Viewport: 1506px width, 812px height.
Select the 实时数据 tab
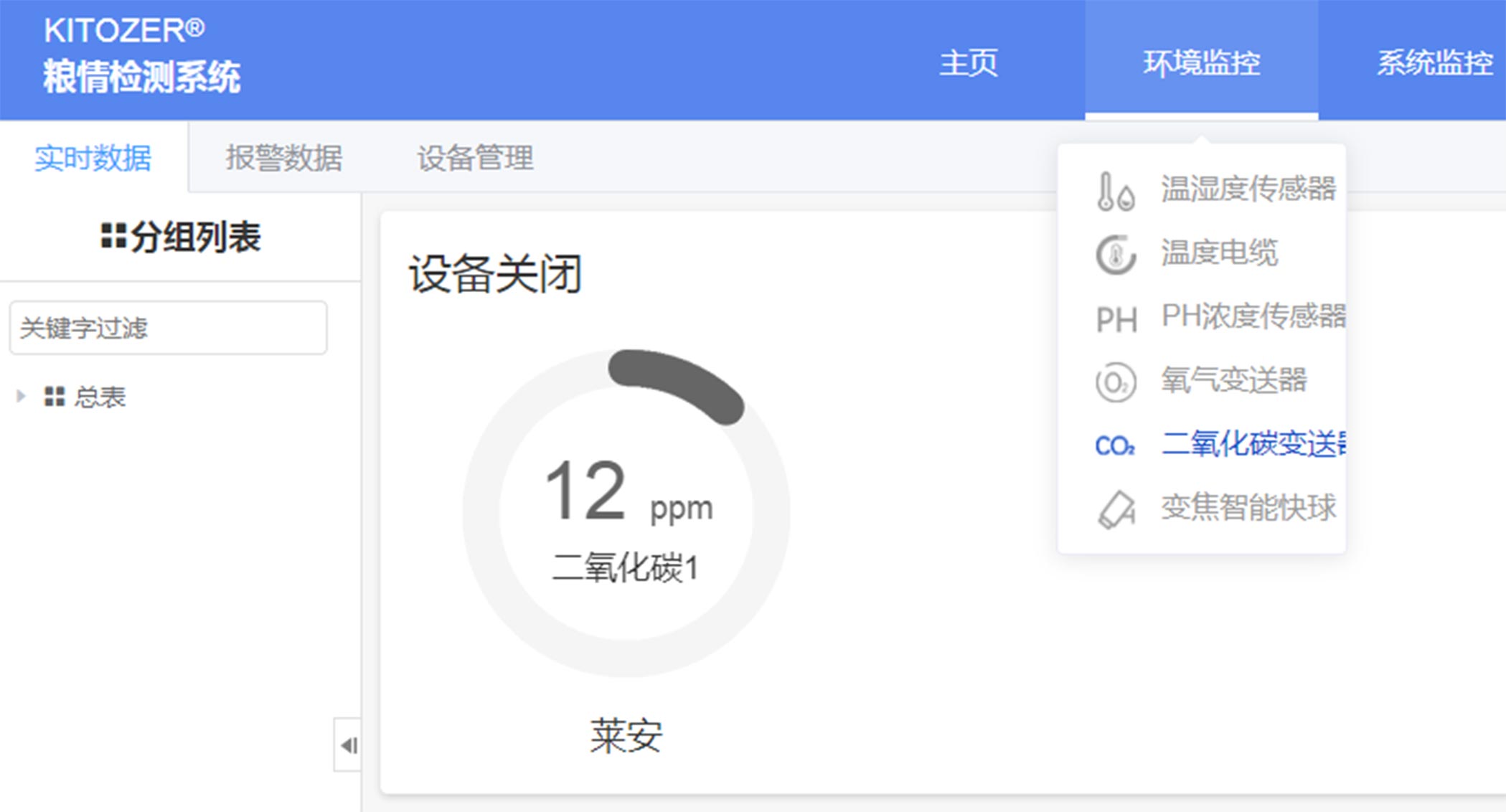[x=93, y=158]
